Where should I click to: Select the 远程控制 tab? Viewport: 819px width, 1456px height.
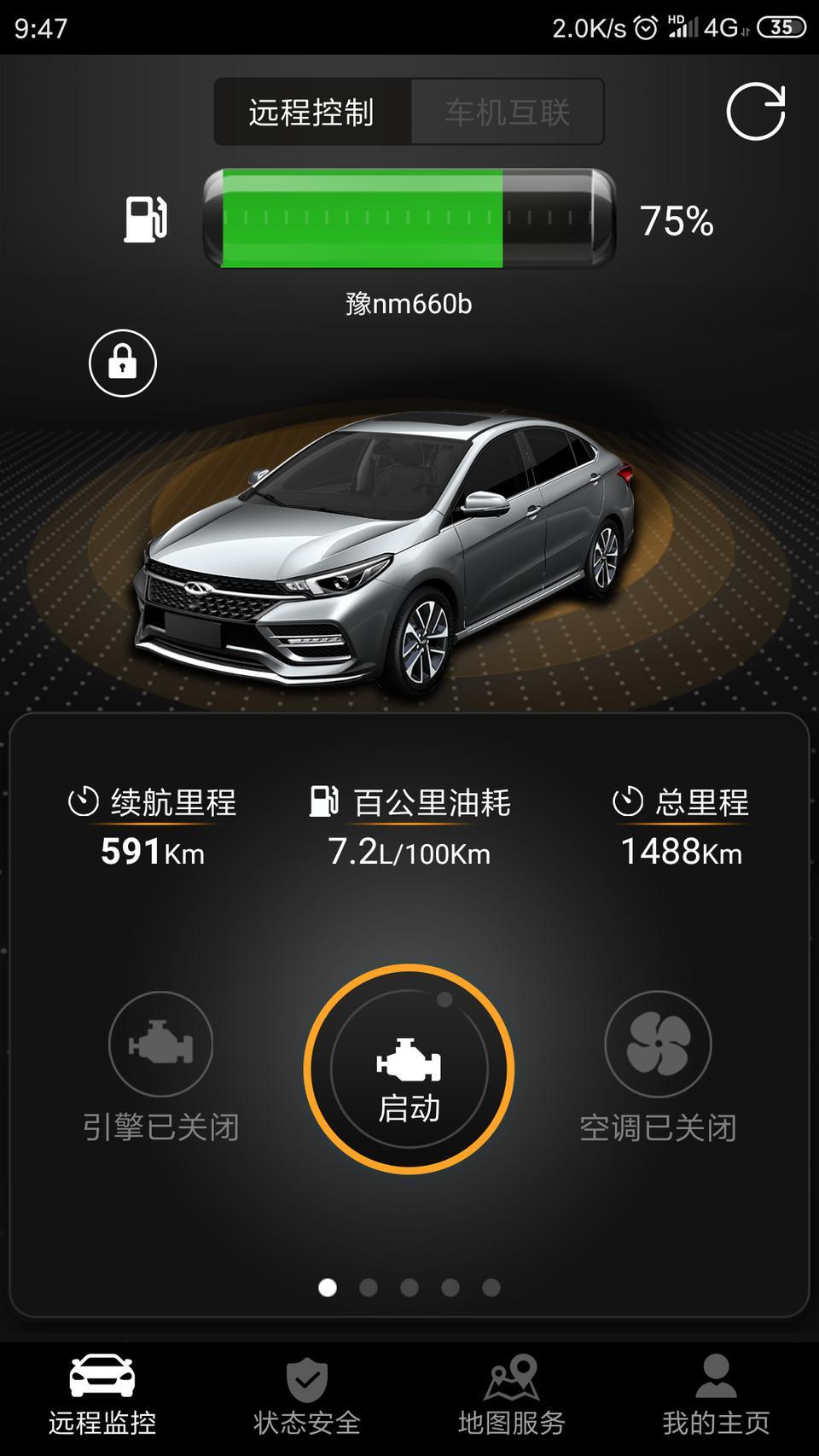(312, 112)
